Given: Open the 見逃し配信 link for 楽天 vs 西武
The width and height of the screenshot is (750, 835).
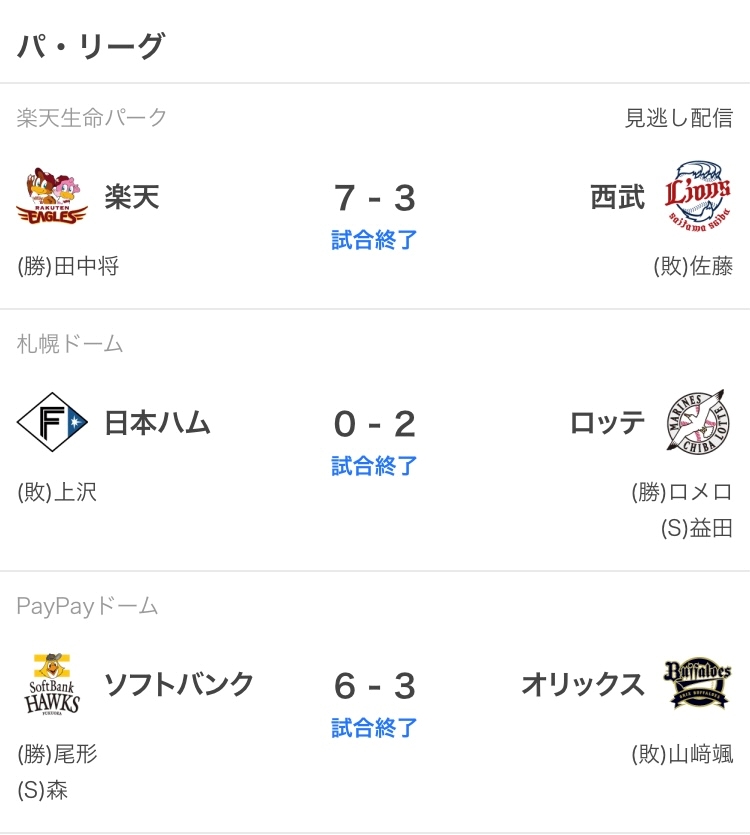Looking at the screenshot, I should (x=679, y=118).
